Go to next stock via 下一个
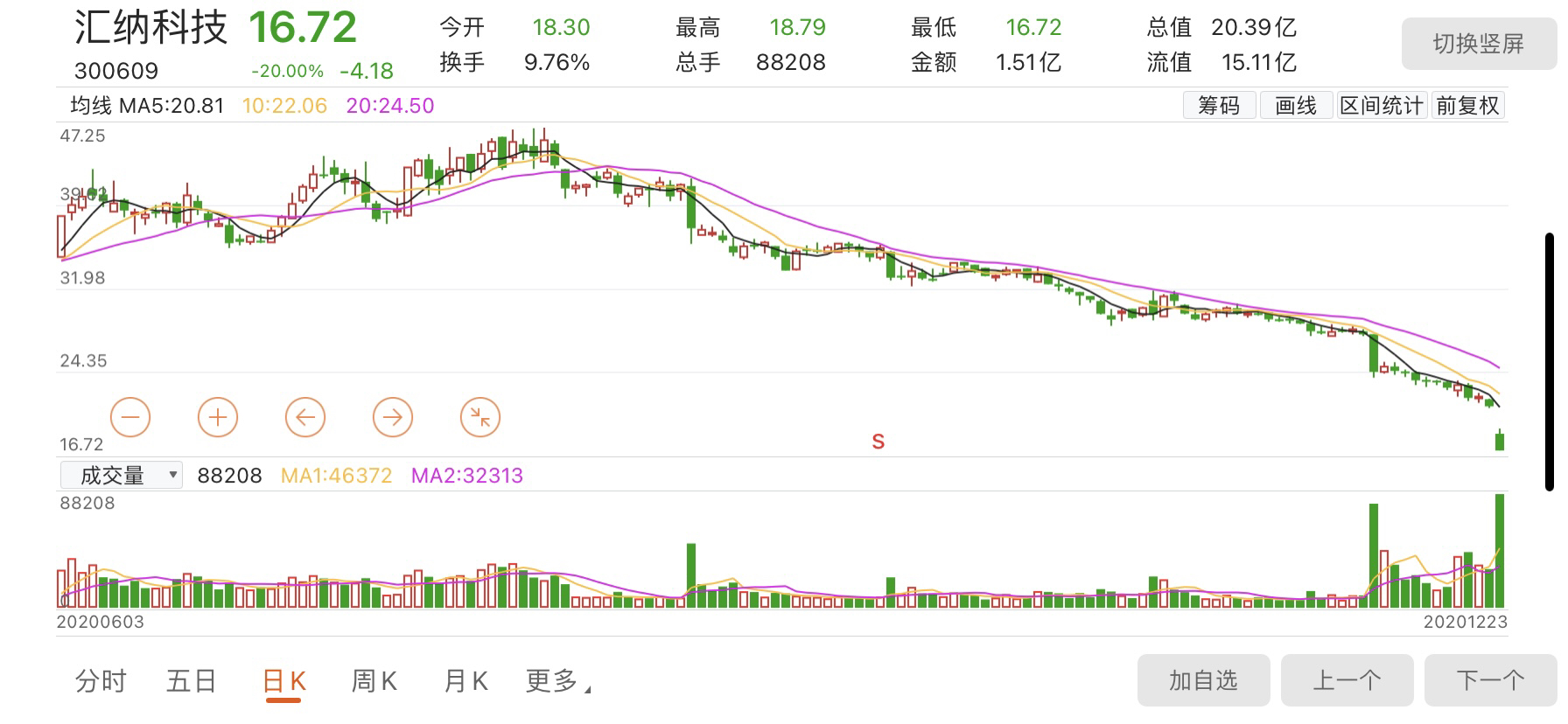 (1490, 679)
